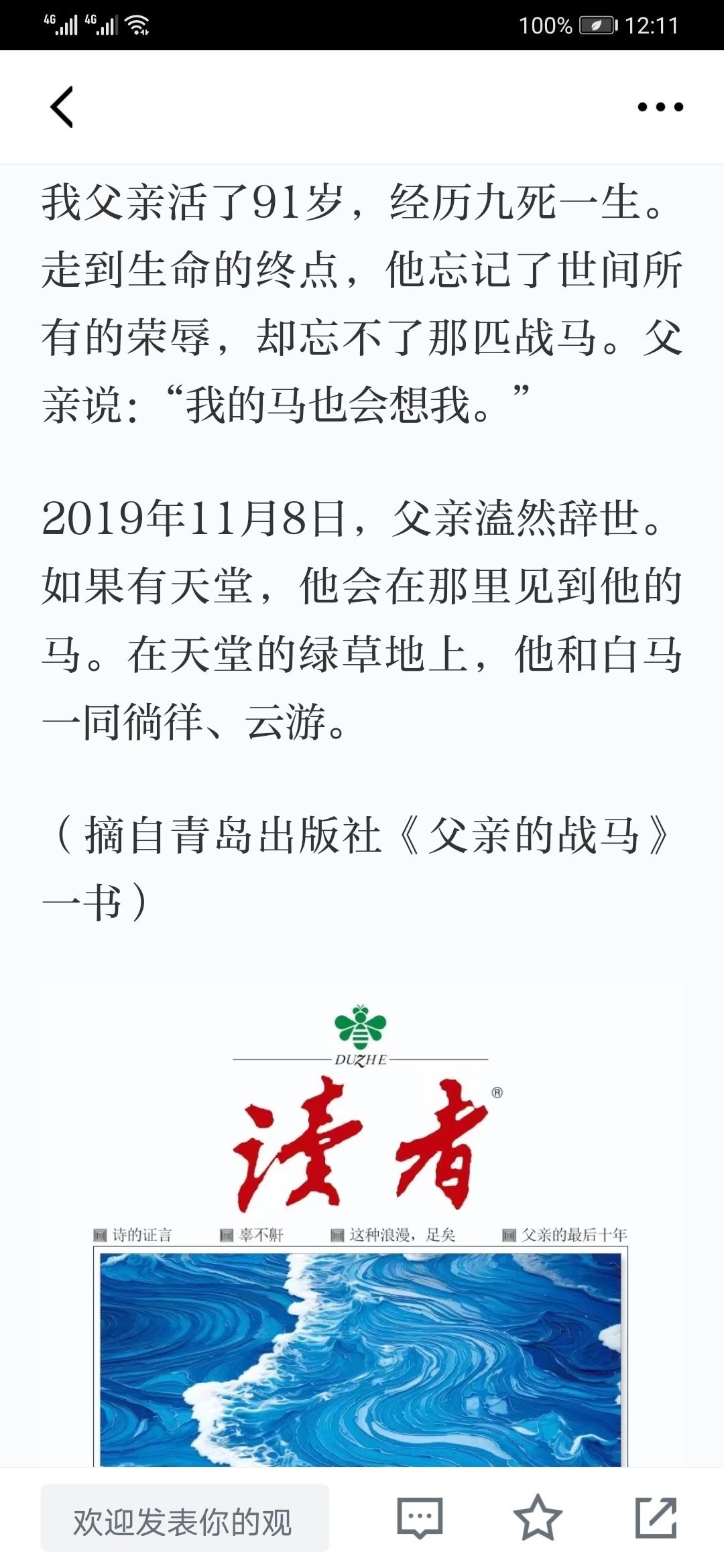Tap the comment field to write an opinion
Viewport: 724px width, 1568px height.
pos(185,1518)
